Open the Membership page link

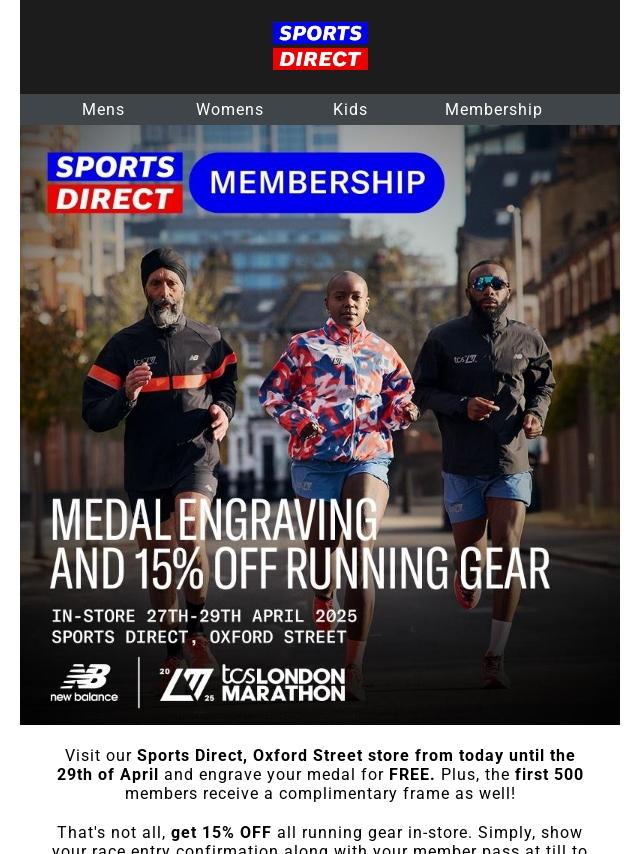click(x=493, y=110)
